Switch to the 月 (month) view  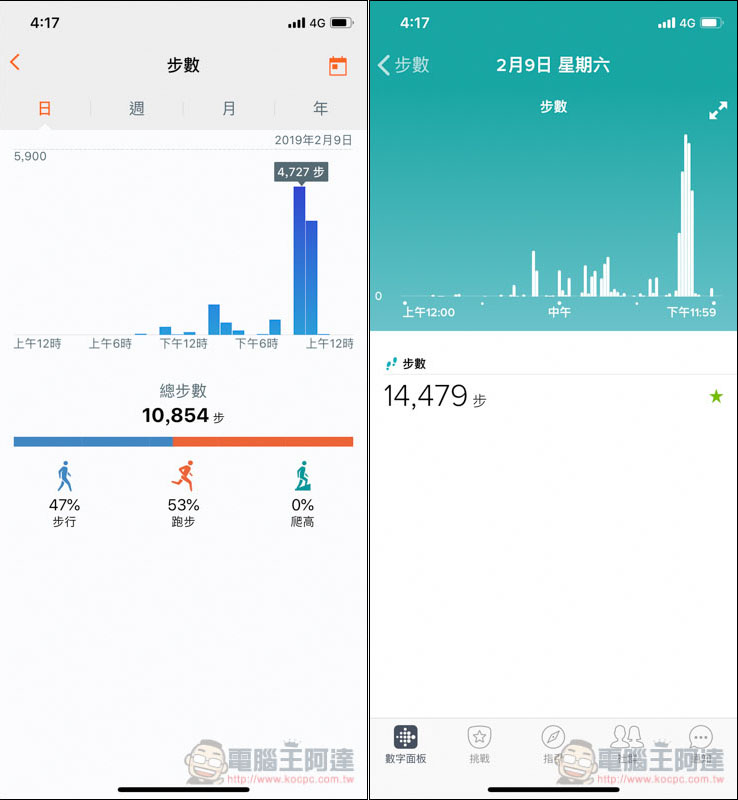click(229, 109)
